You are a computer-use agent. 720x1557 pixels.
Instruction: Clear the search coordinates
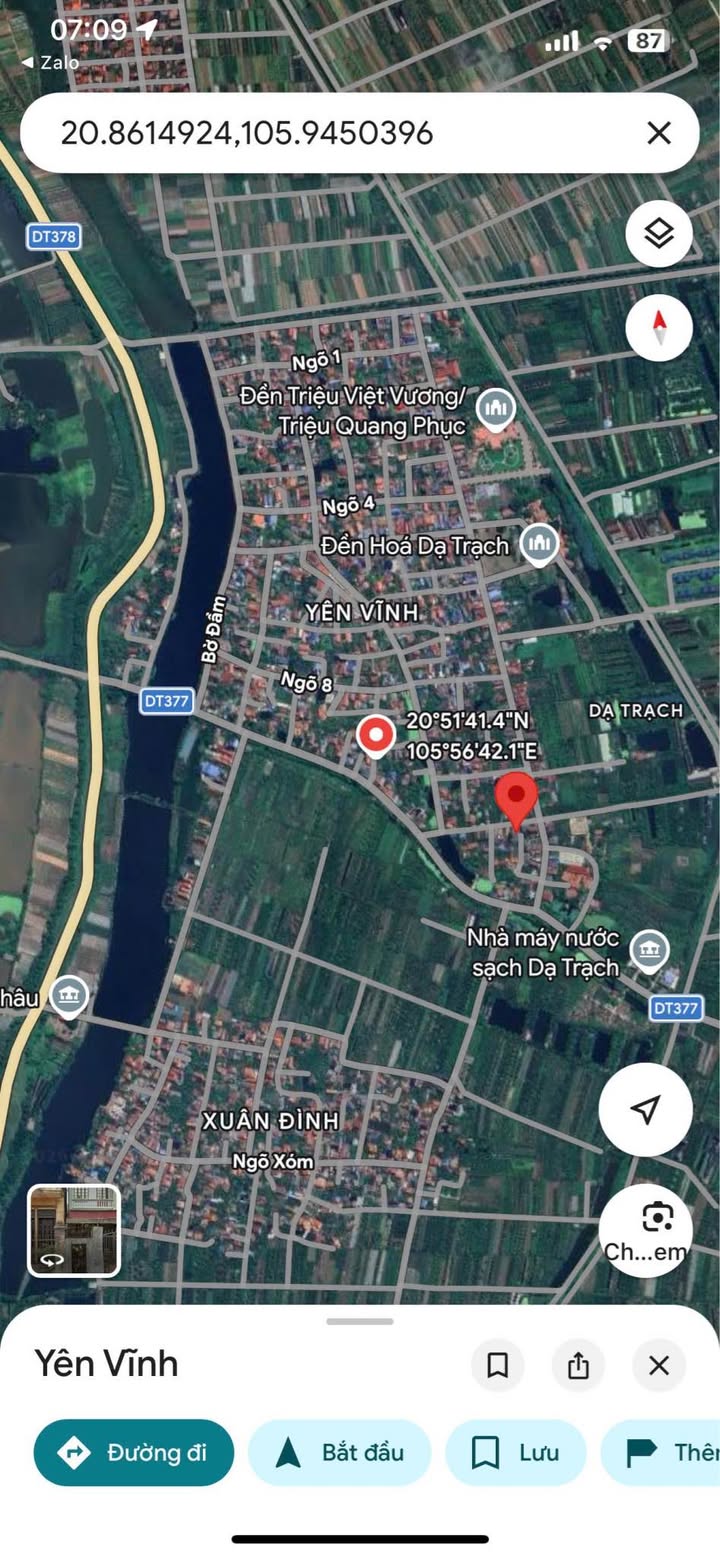pyautogui.click(x=658, y=133)
